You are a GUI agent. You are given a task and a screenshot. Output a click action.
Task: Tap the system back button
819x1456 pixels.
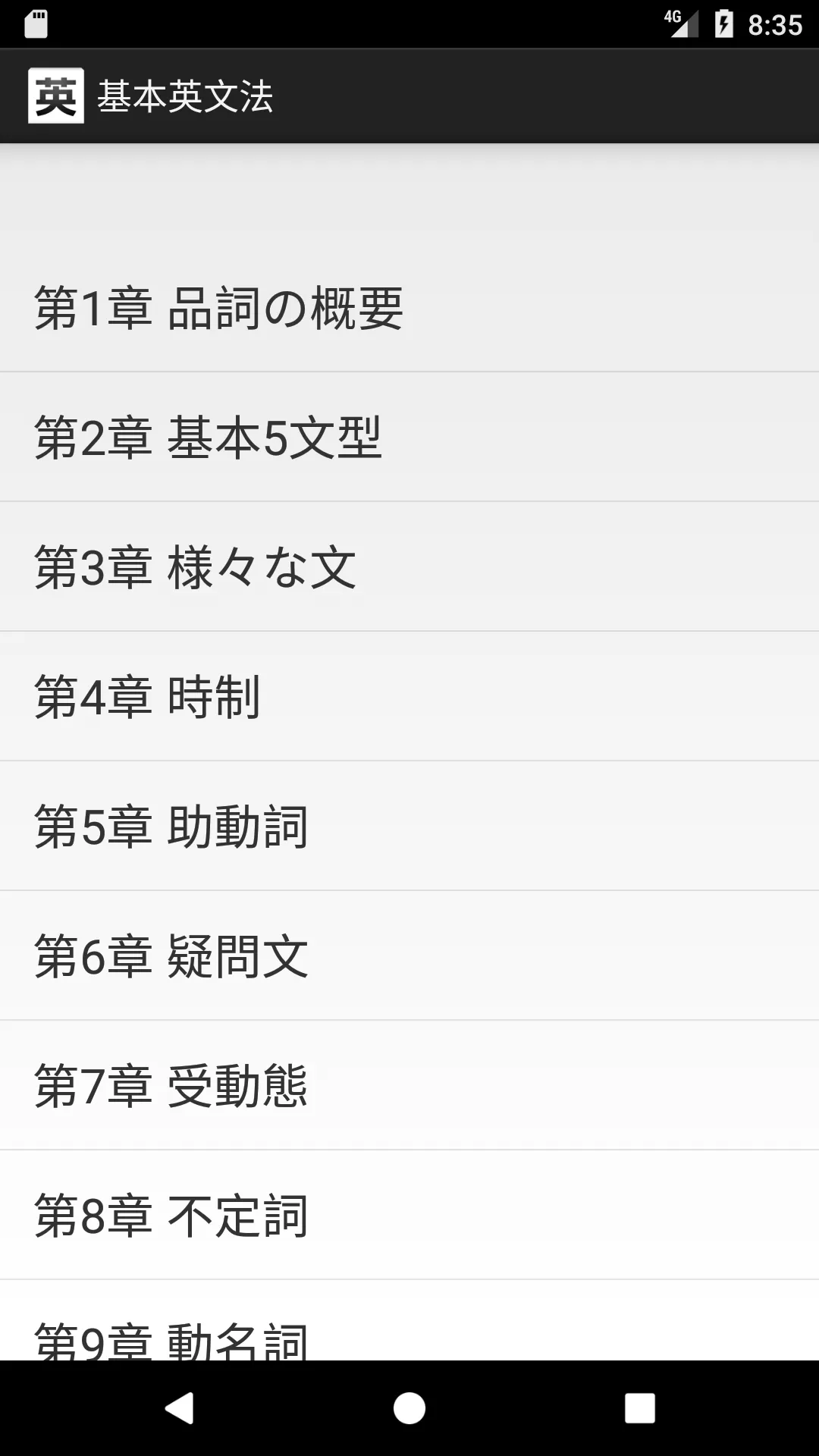pyautogui.click(x=180, y=1408)
